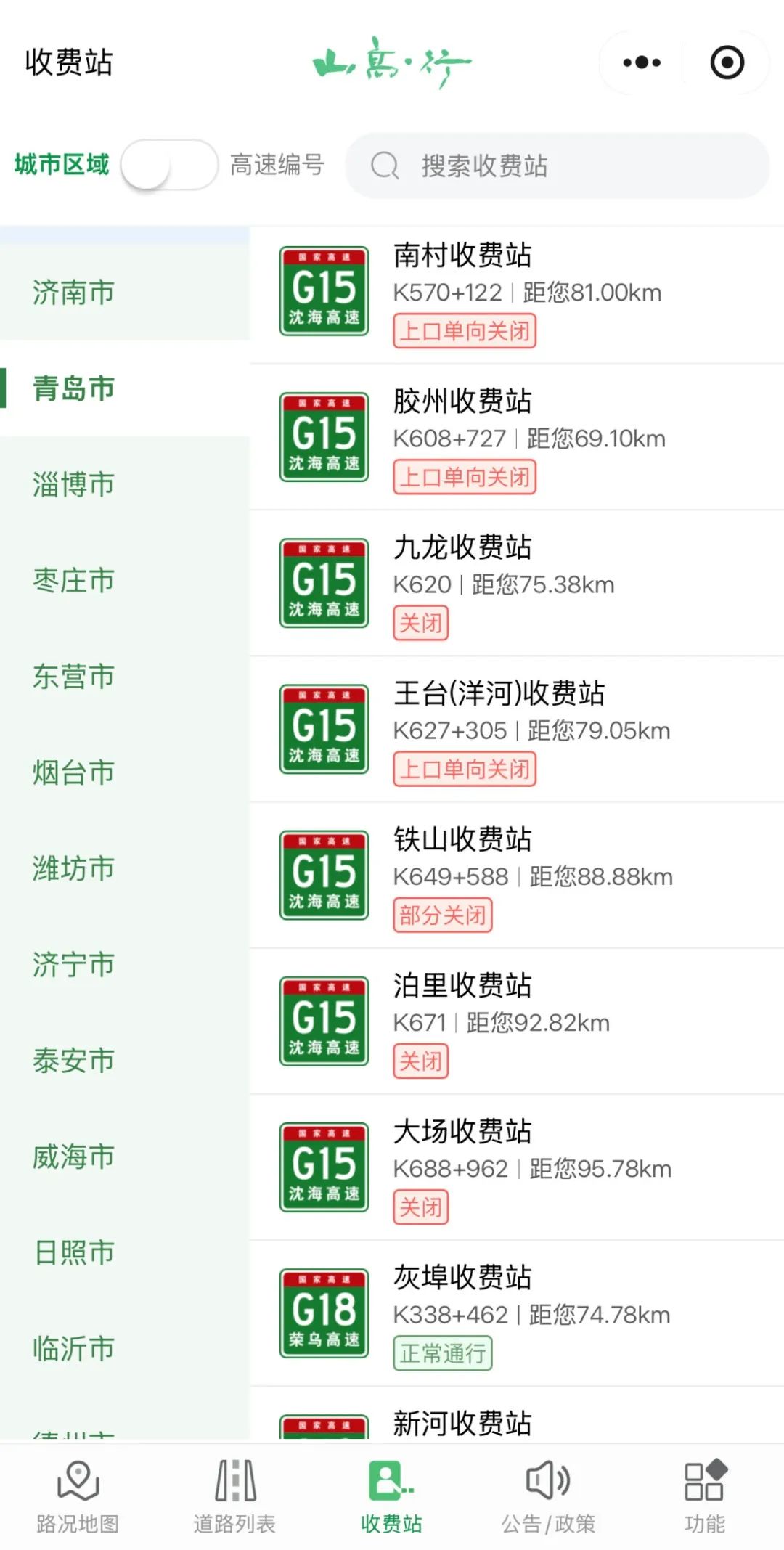The image size is (784, 1550).
Task: Close the mini program via target icon
Action: tap(727, 62)
